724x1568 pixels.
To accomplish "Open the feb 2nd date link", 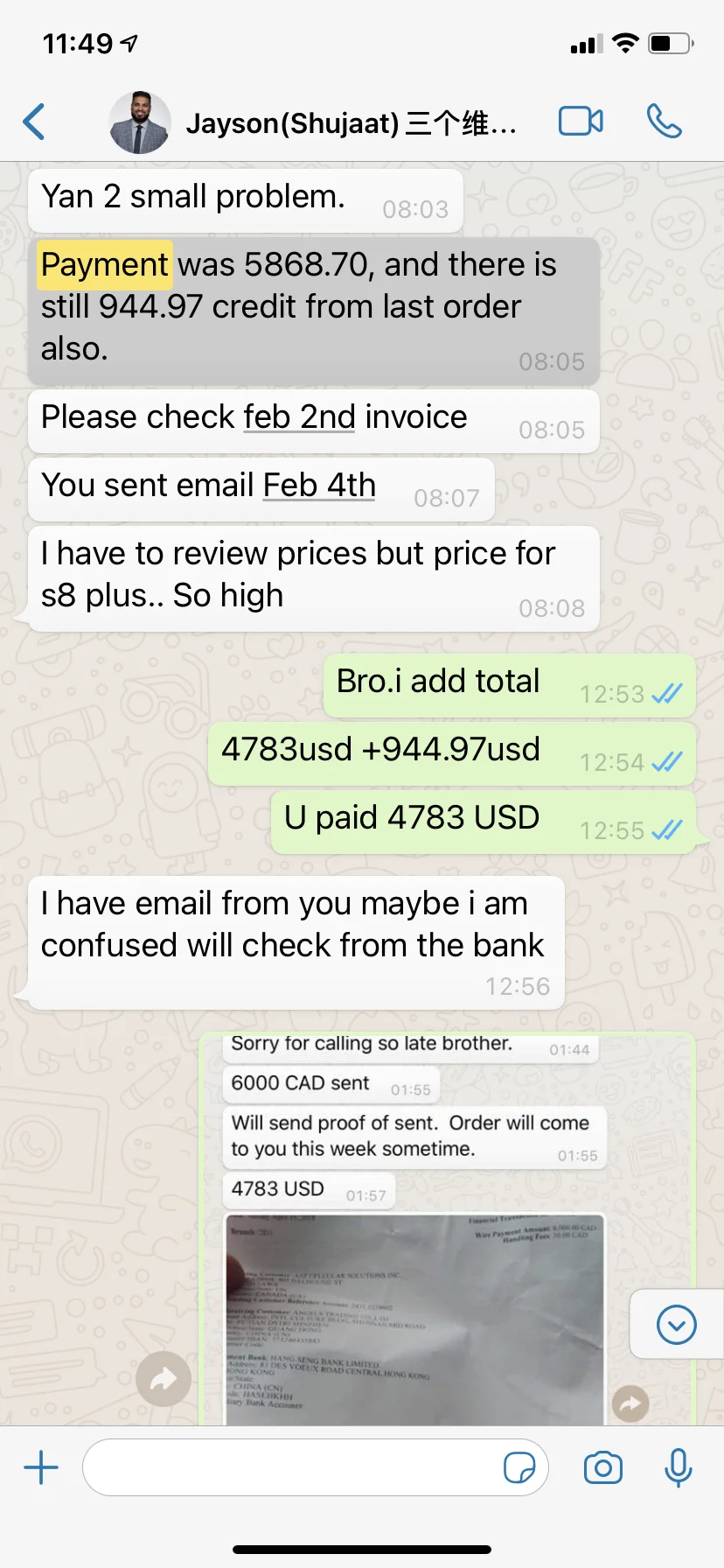I will pos(299,417).
